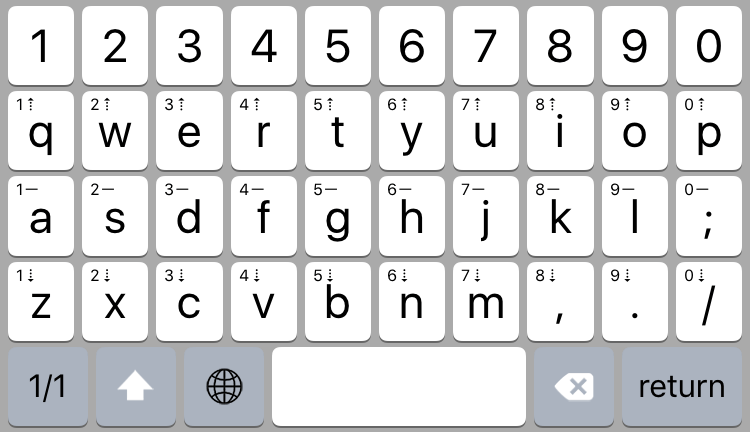Enter the period key
The width and height of the screenshot is (750, 432).
pyautogui.click(x=634, y=301)
